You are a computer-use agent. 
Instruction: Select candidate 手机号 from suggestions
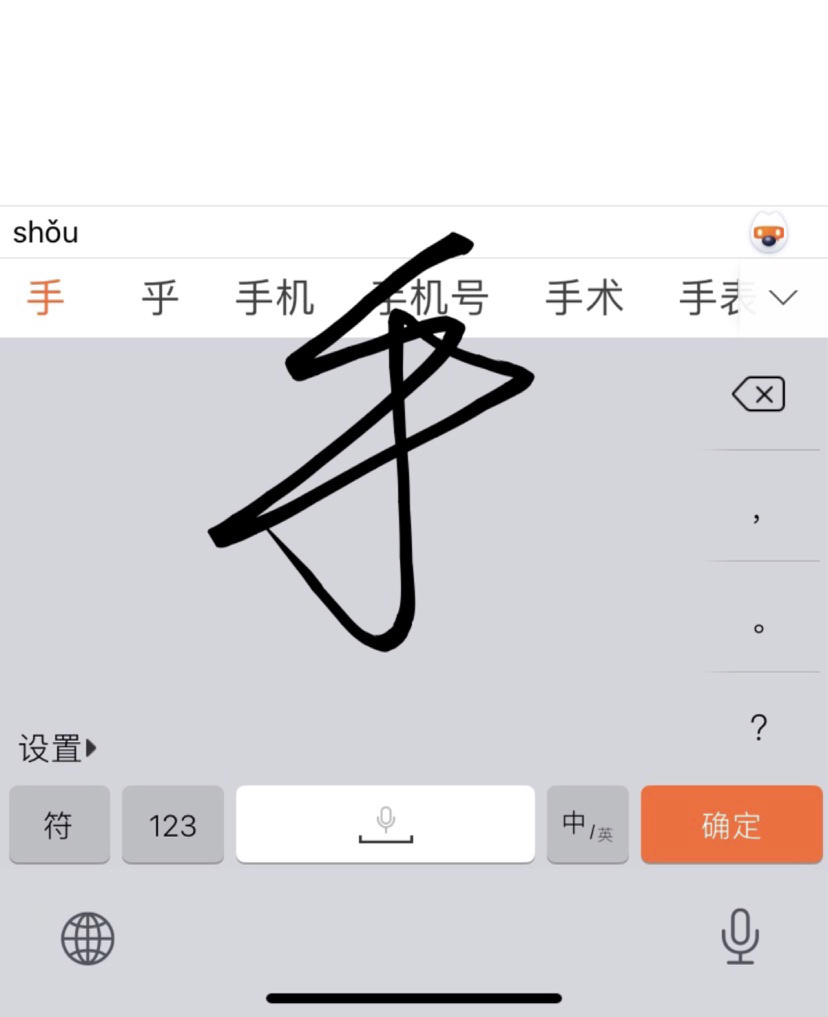coord(430,297)
